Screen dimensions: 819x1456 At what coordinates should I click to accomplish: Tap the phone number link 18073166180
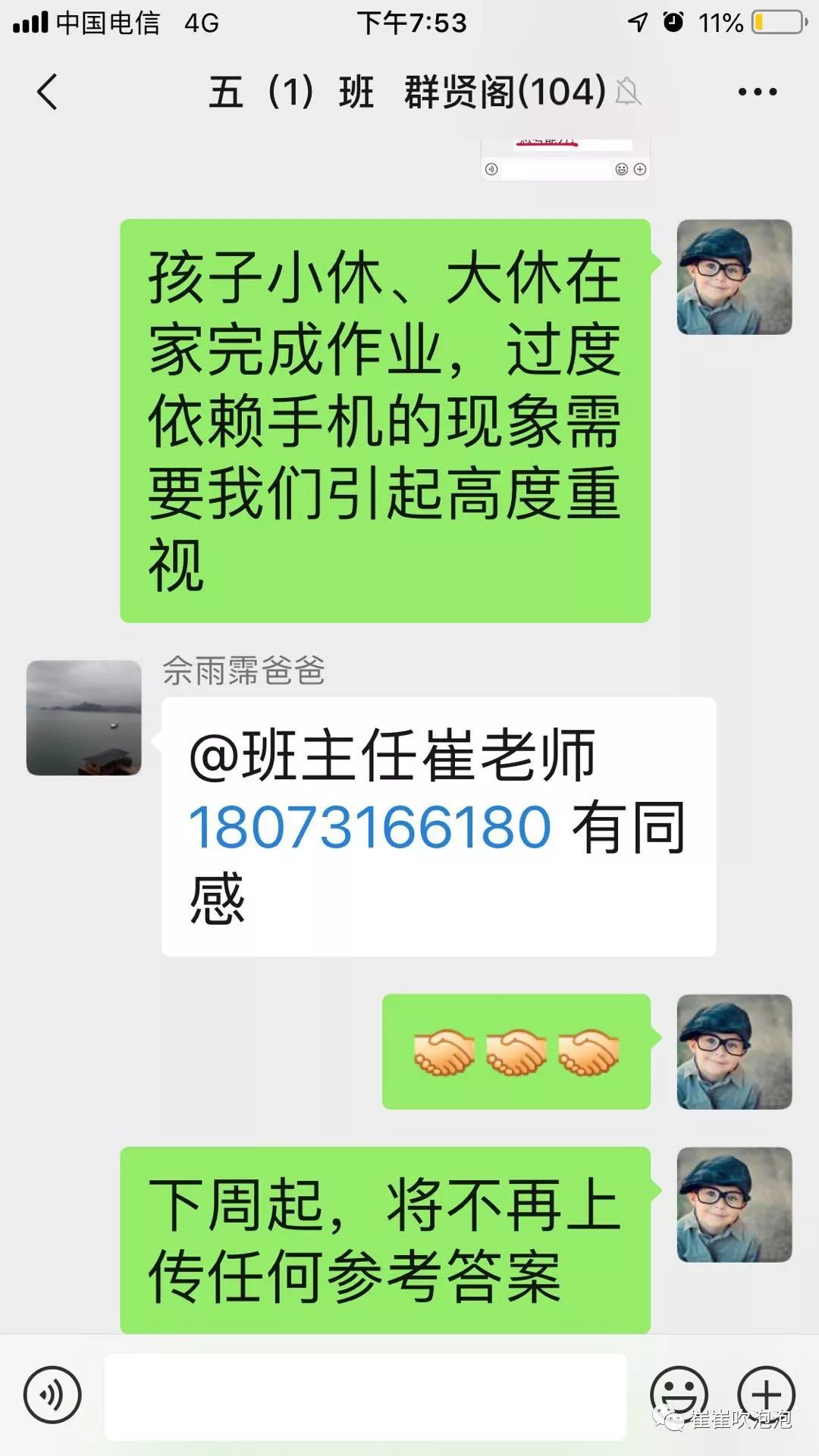pos(369,827)
